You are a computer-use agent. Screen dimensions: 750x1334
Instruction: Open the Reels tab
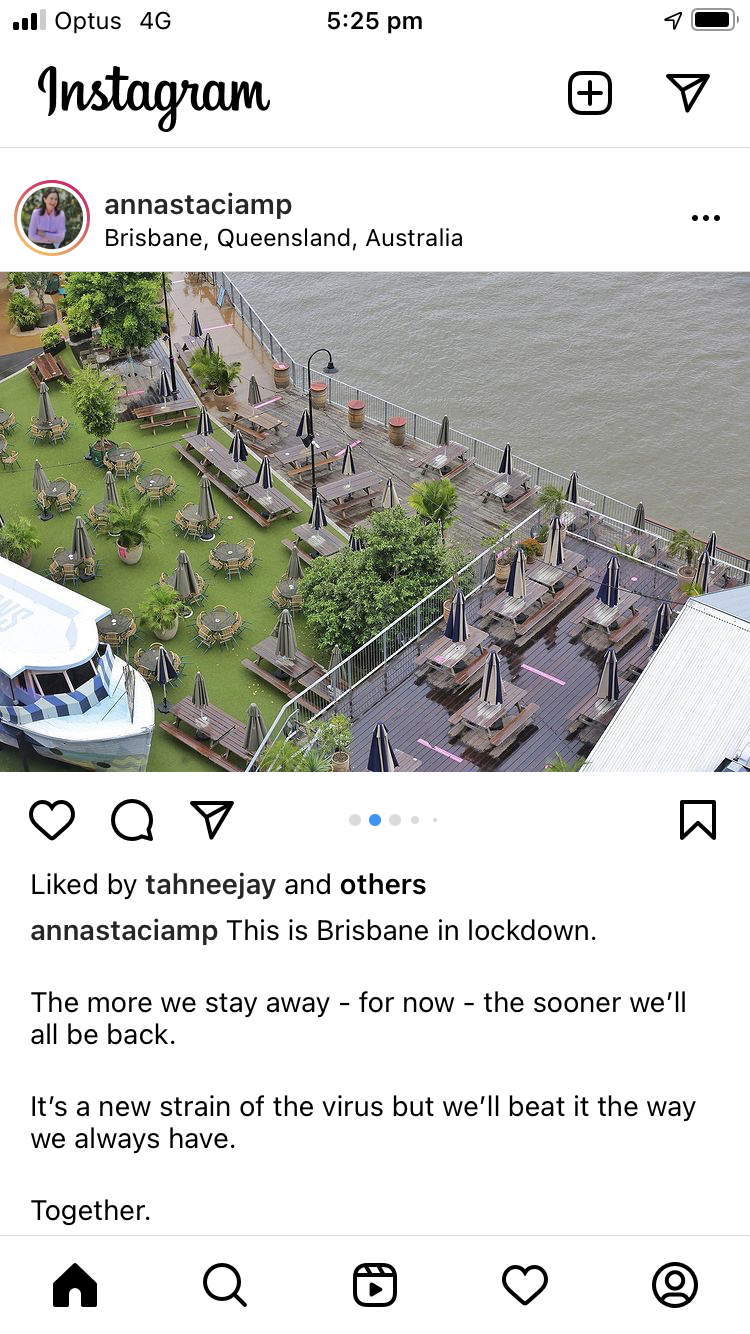tap(375, 1285)
